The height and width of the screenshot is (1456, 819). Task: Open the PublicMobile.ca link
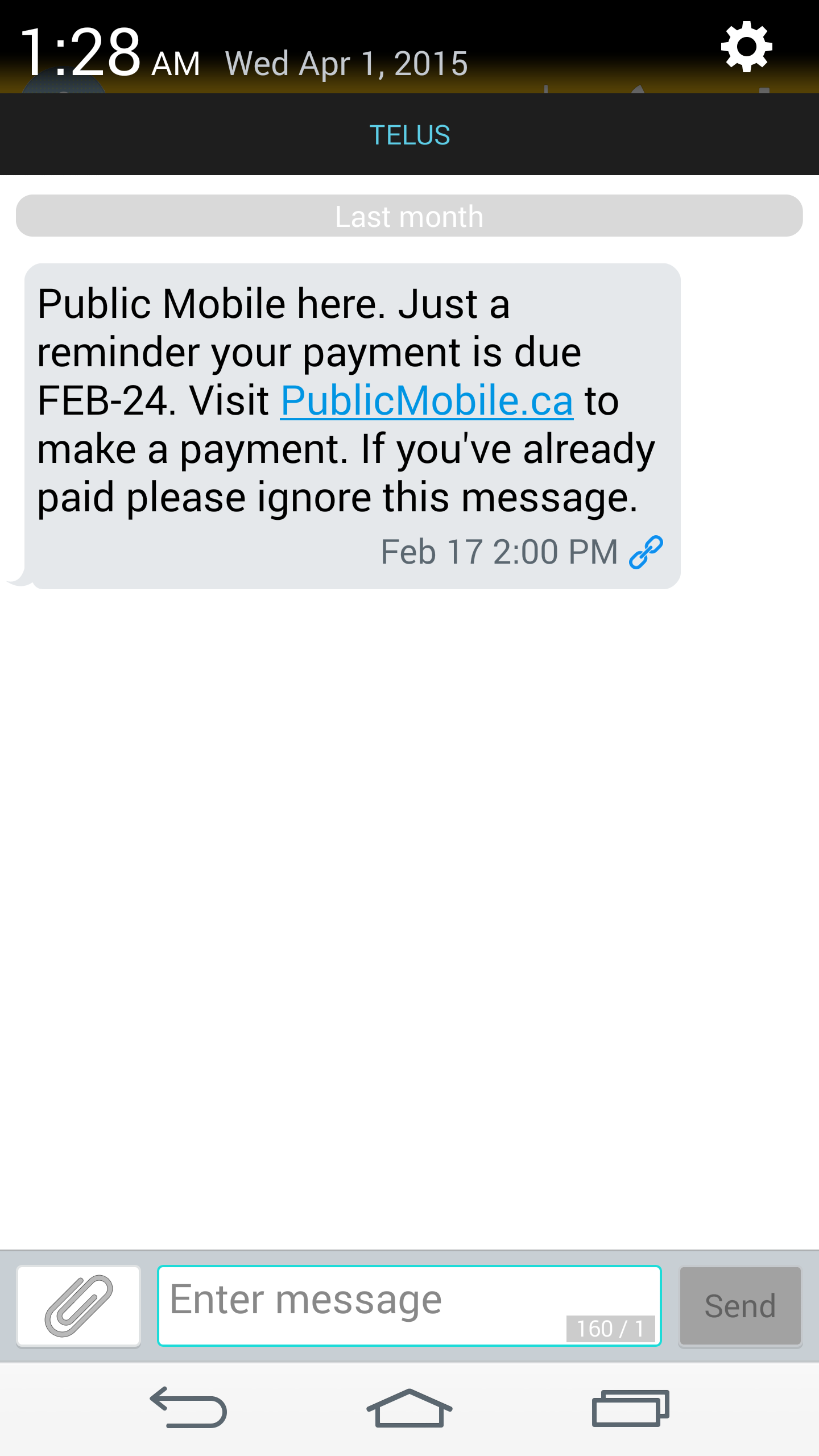(x=427, y=400)
